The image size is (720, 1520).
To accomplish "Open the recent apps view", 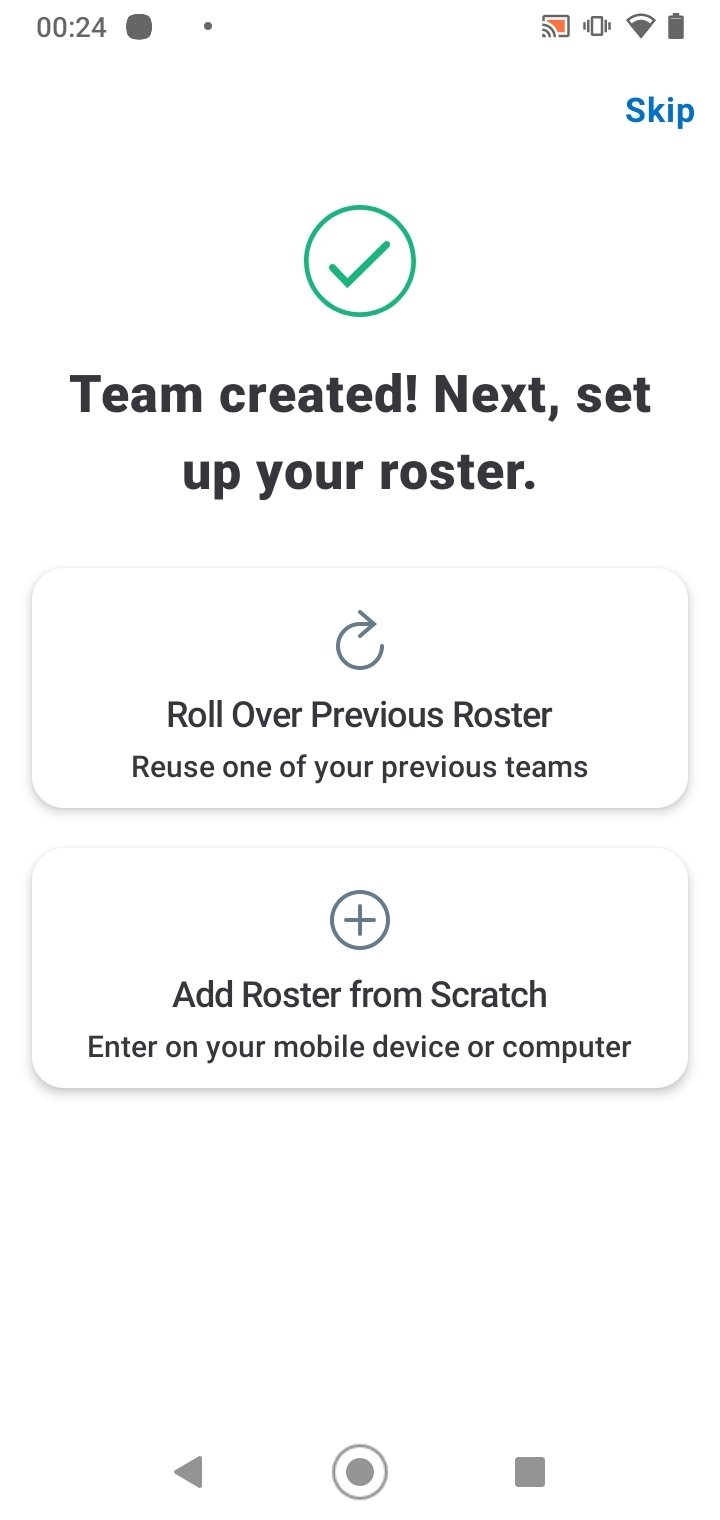I will [530, 1471].
